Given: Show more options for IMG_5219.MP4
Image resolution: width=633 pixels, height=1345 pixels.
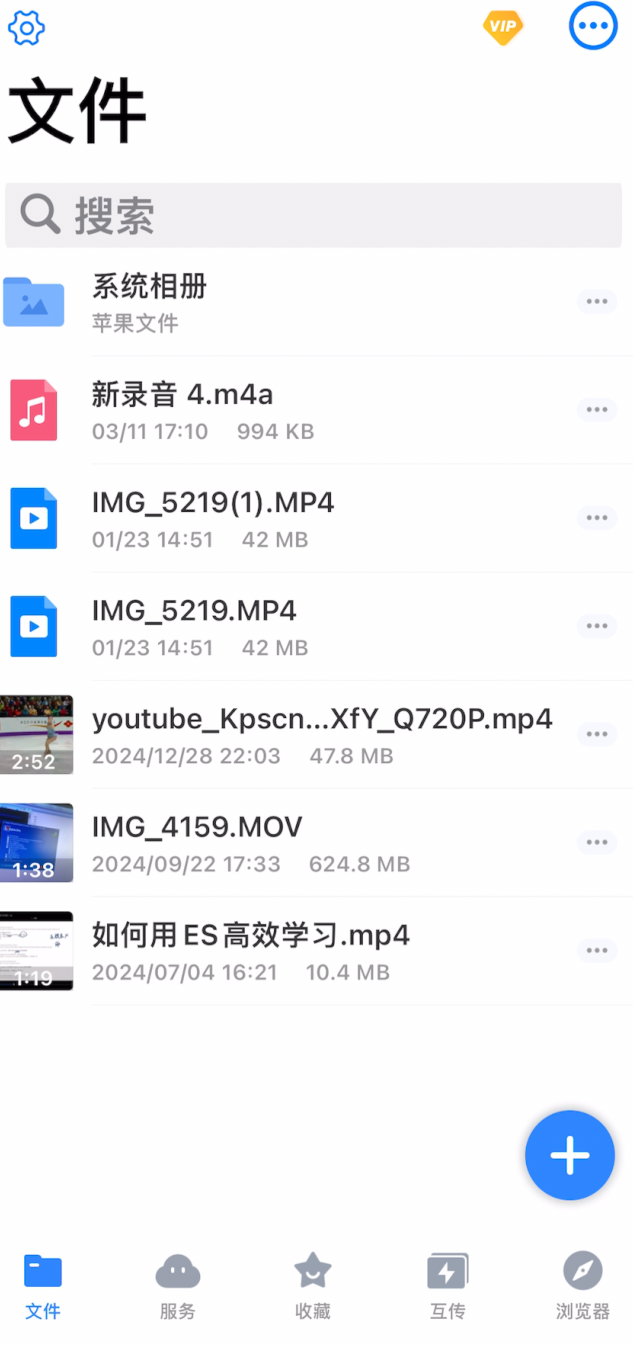Looking at the screenshot, I should coord(597,627).
